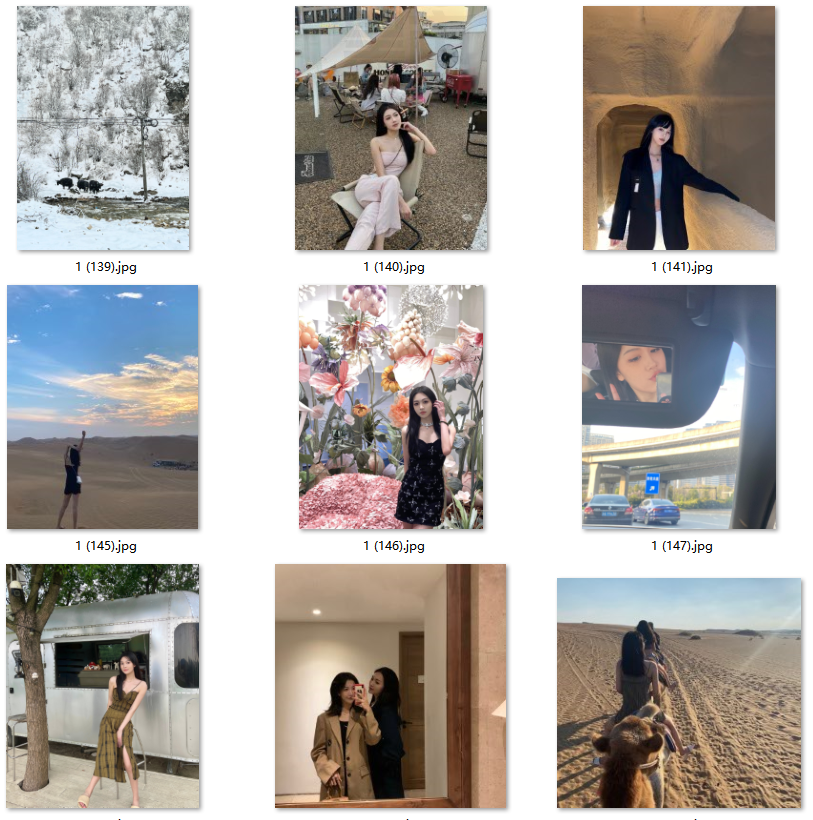The image size is (813, 820).
Task: Open the car mirror photo 1 (147).jpg
Action: coord(679,407)
